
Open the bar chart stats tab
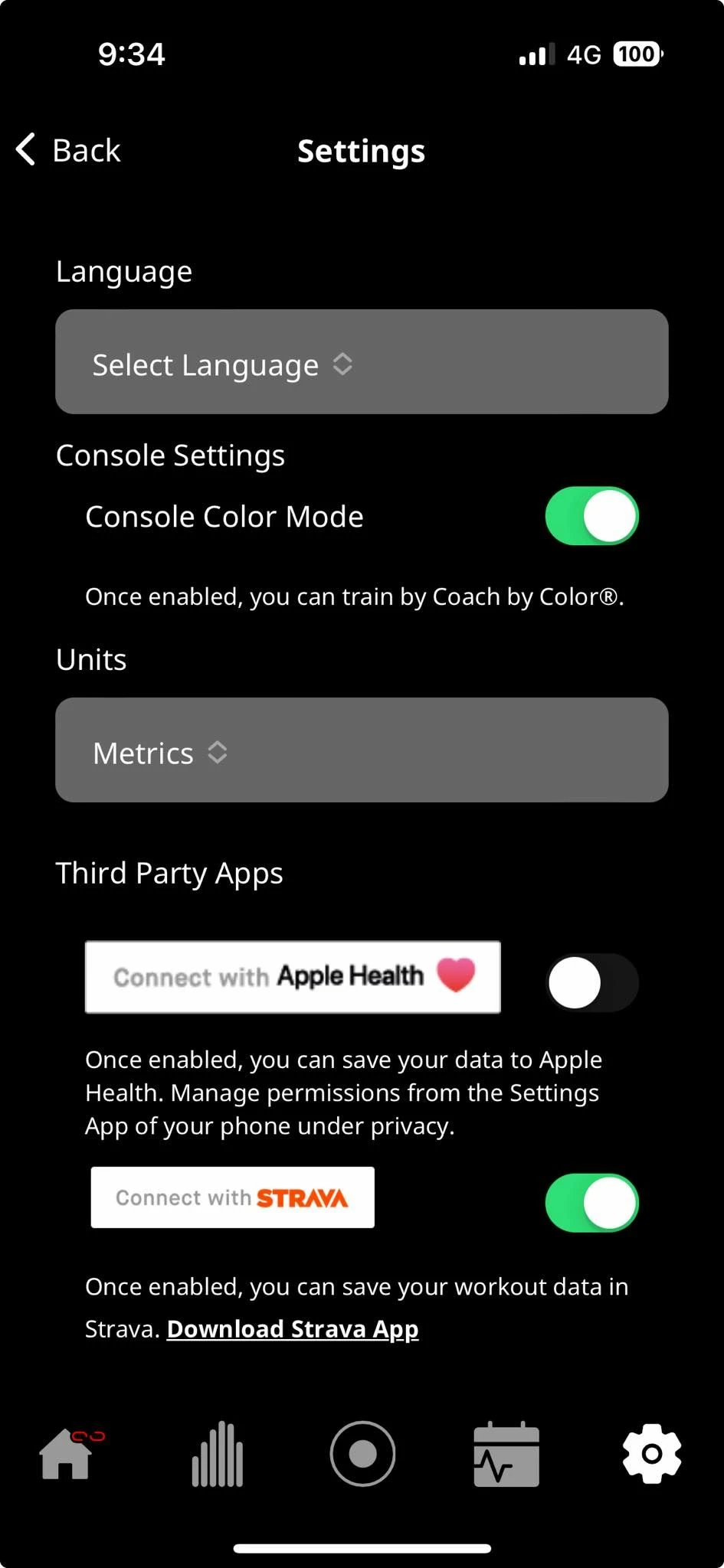[x=218, y=1453]
